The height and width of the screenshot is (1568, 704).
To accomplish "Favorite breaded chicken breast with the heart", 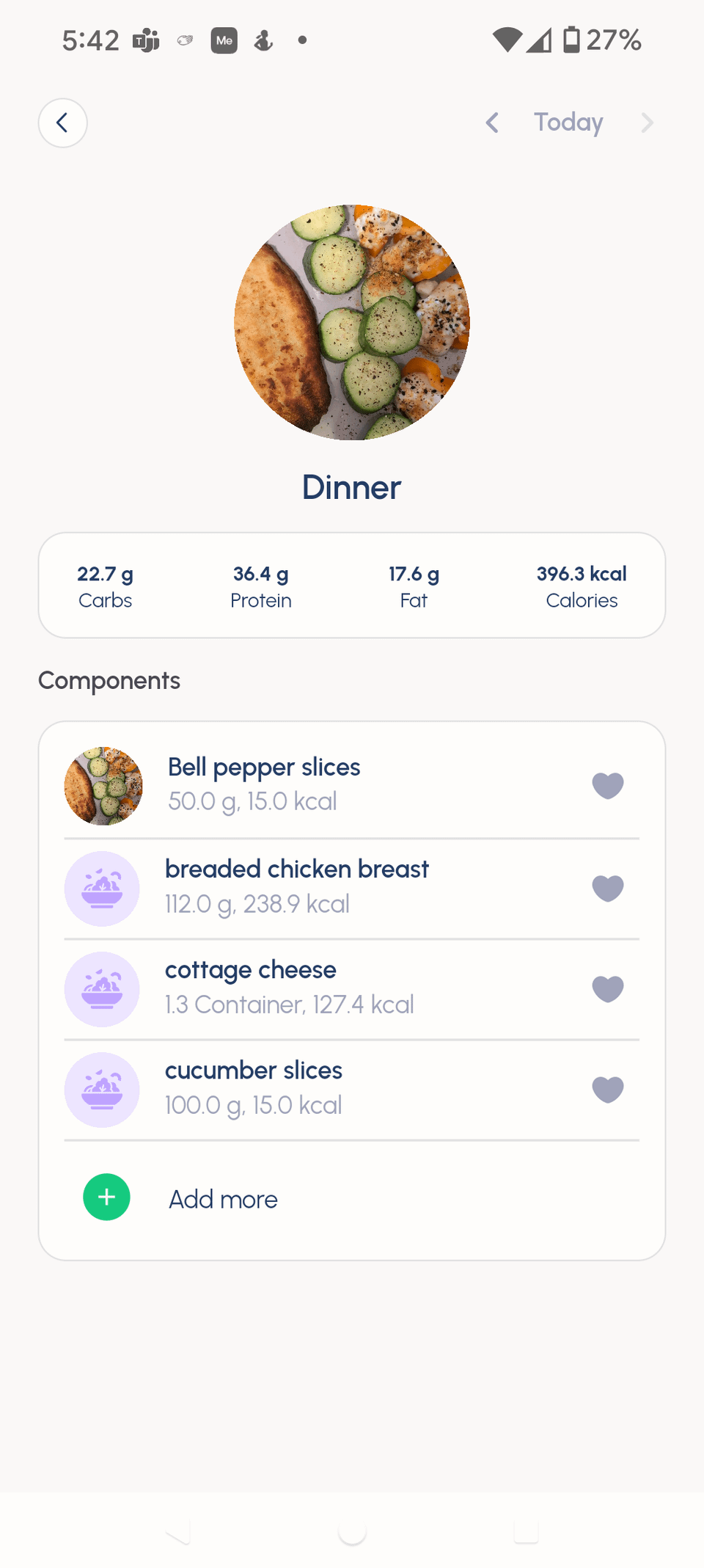I will tap(608, 888).
